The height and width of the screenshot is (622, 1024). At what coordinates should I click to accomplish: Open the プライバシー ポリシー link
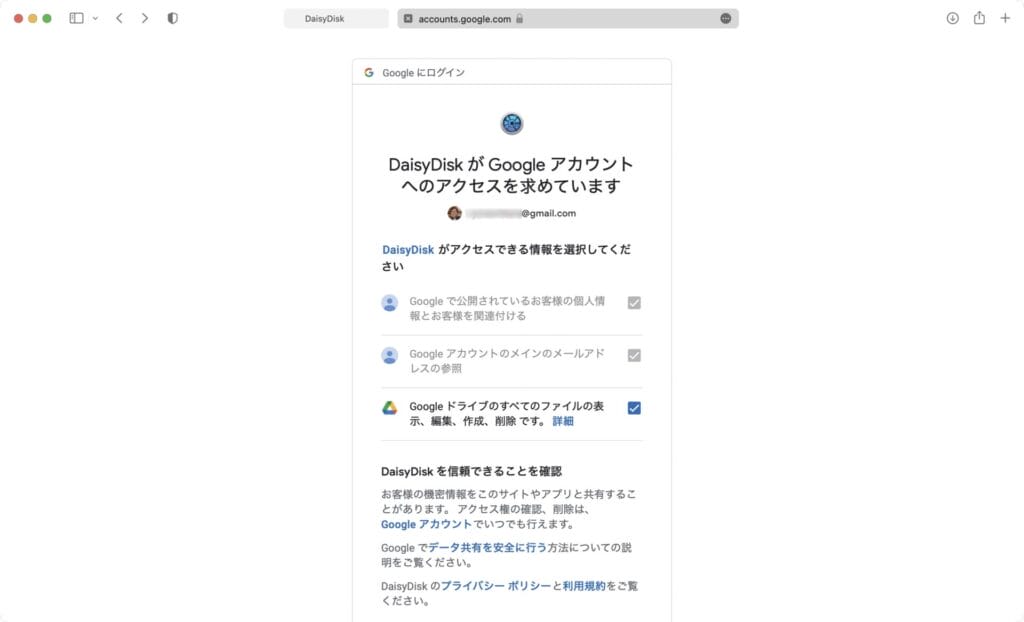coord(496,586)
